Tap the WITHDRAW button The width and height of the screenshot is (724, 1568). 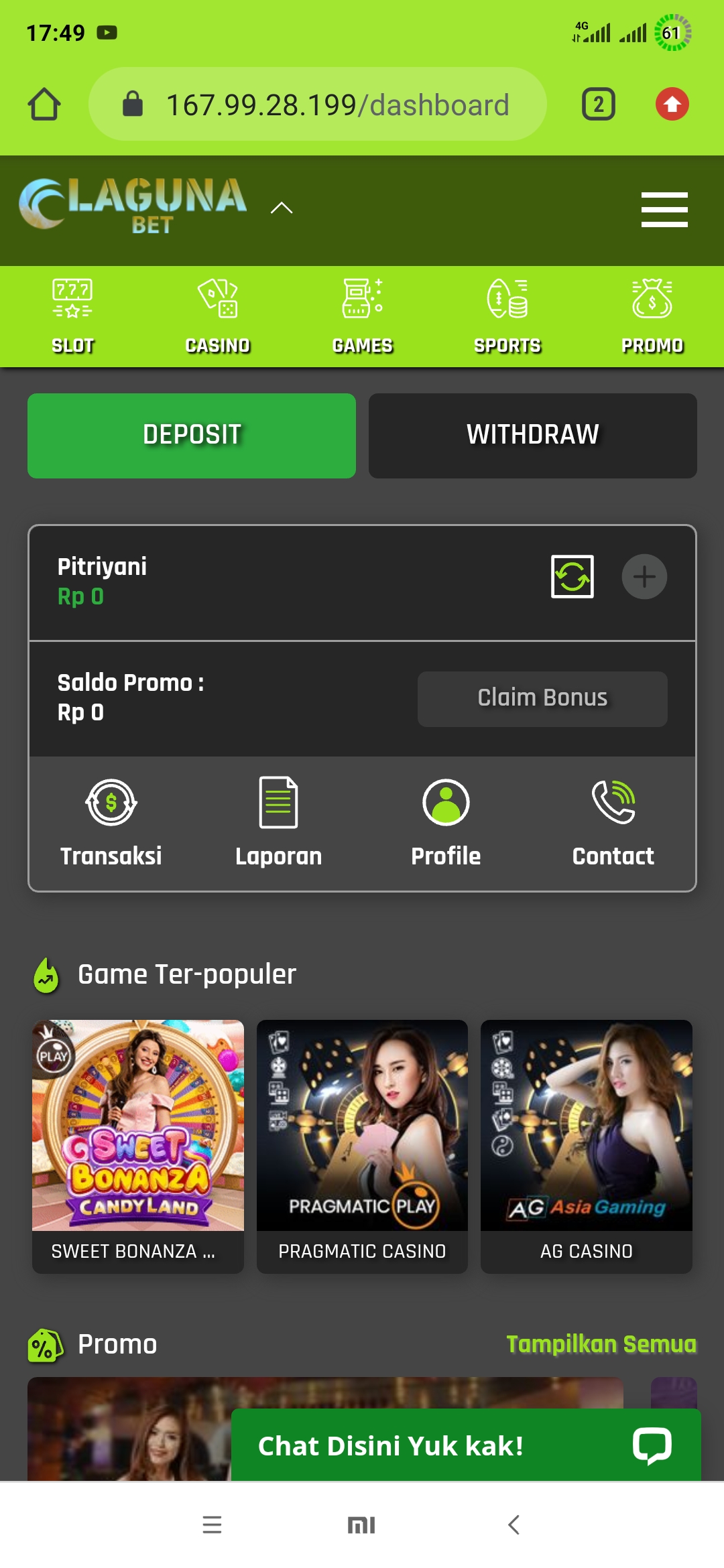coord(532,436)
